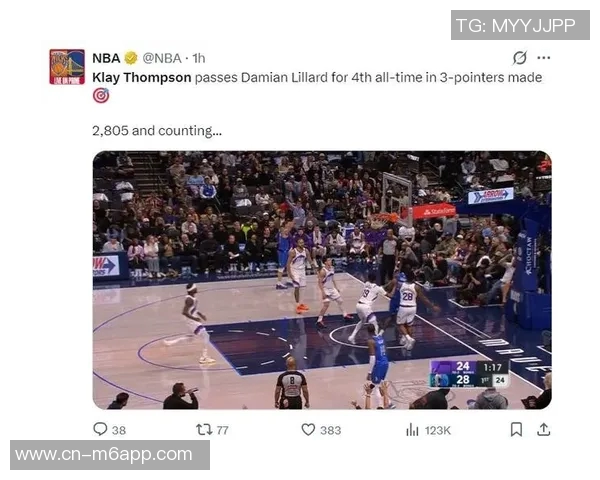Open the post's overflow menu
Image resolution: width=600 pixels, height=480 pixels.
[543, 58]
